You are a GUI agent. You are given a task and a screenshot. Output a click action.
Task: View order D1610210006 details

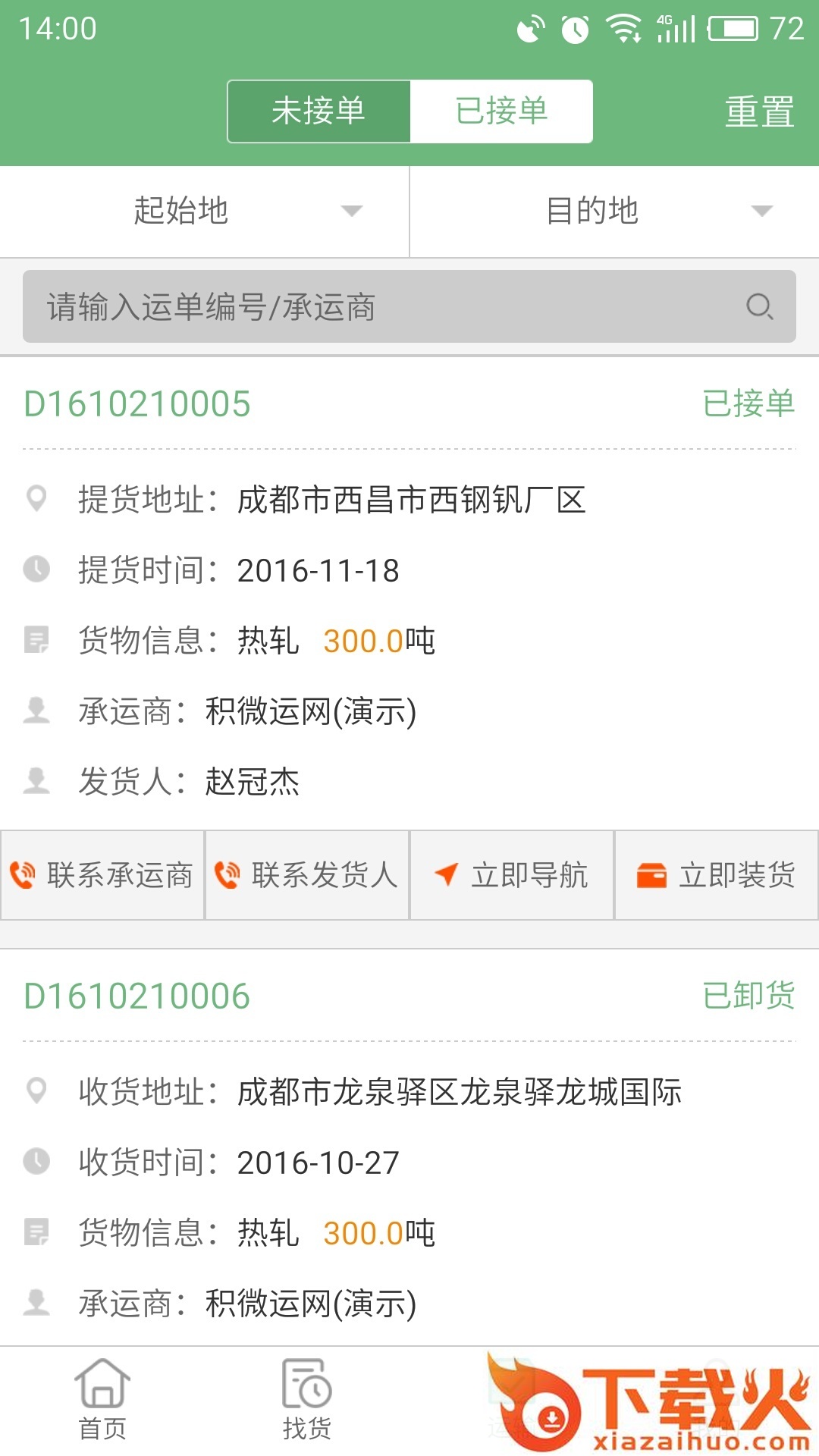(137, 996)
